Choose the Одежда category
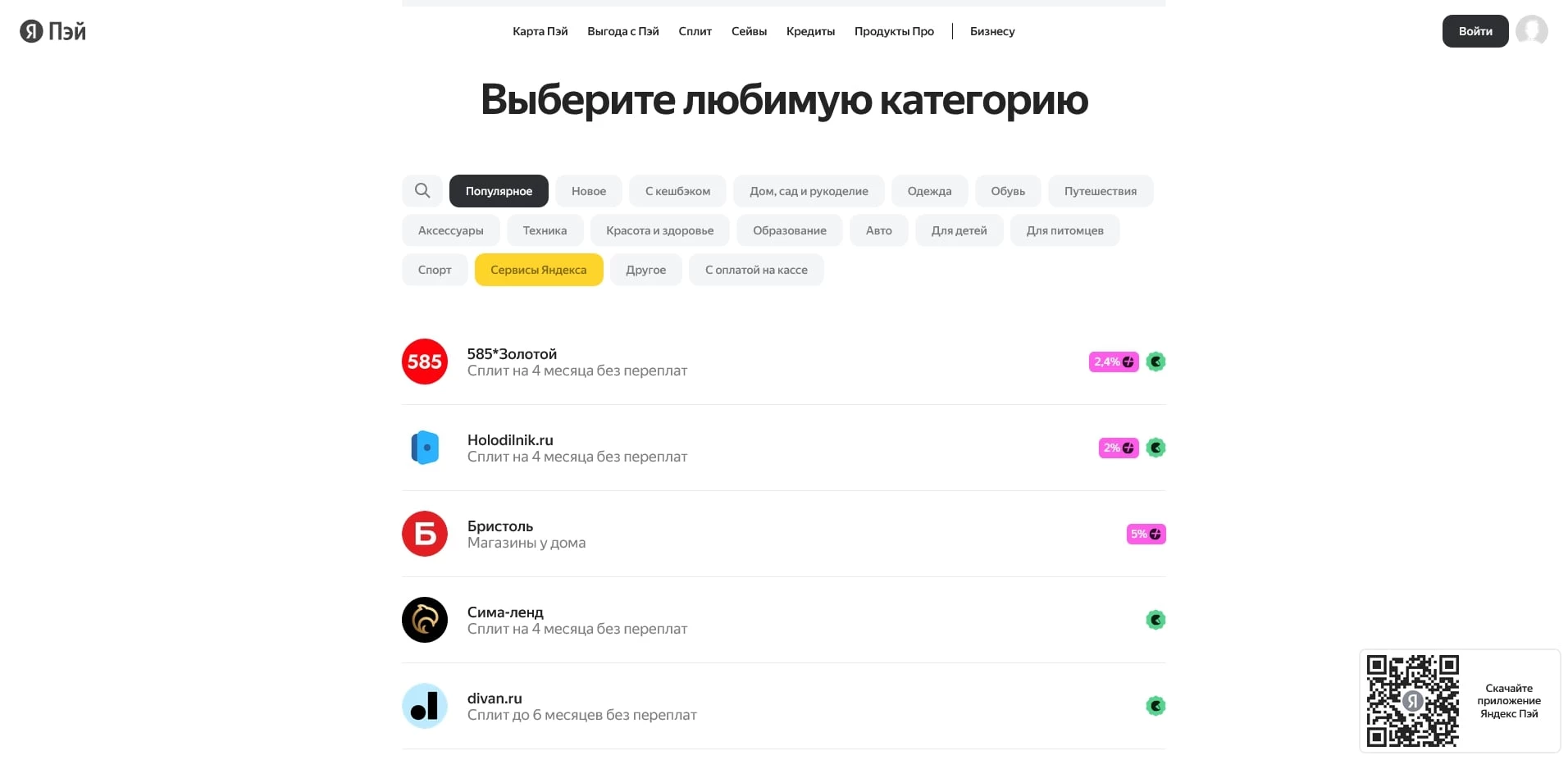Image resolution: width=1568 pixels, height=760 pixels. pos(929,191)
